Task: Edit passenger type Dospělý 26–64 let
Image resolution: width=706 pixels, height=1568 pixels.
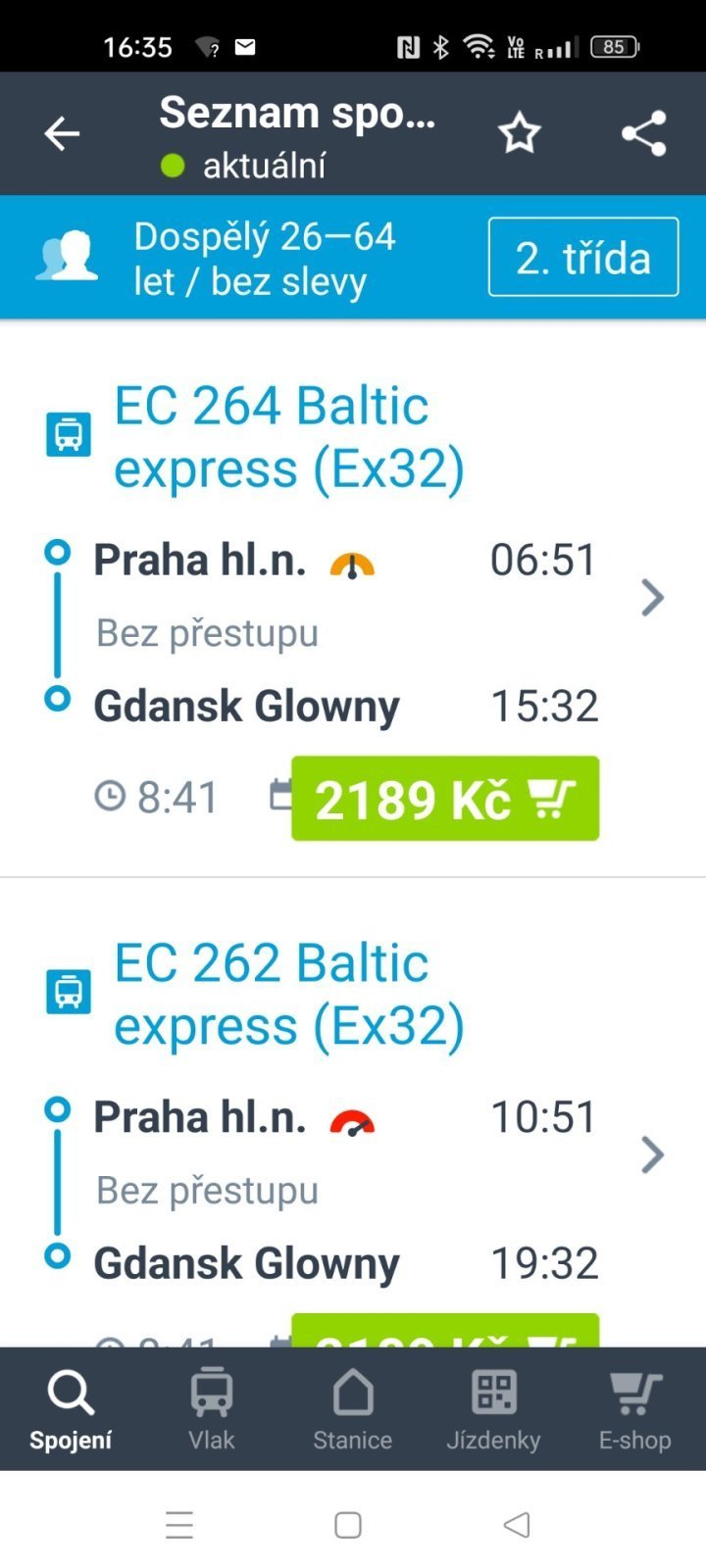Action: pos(265,259)
